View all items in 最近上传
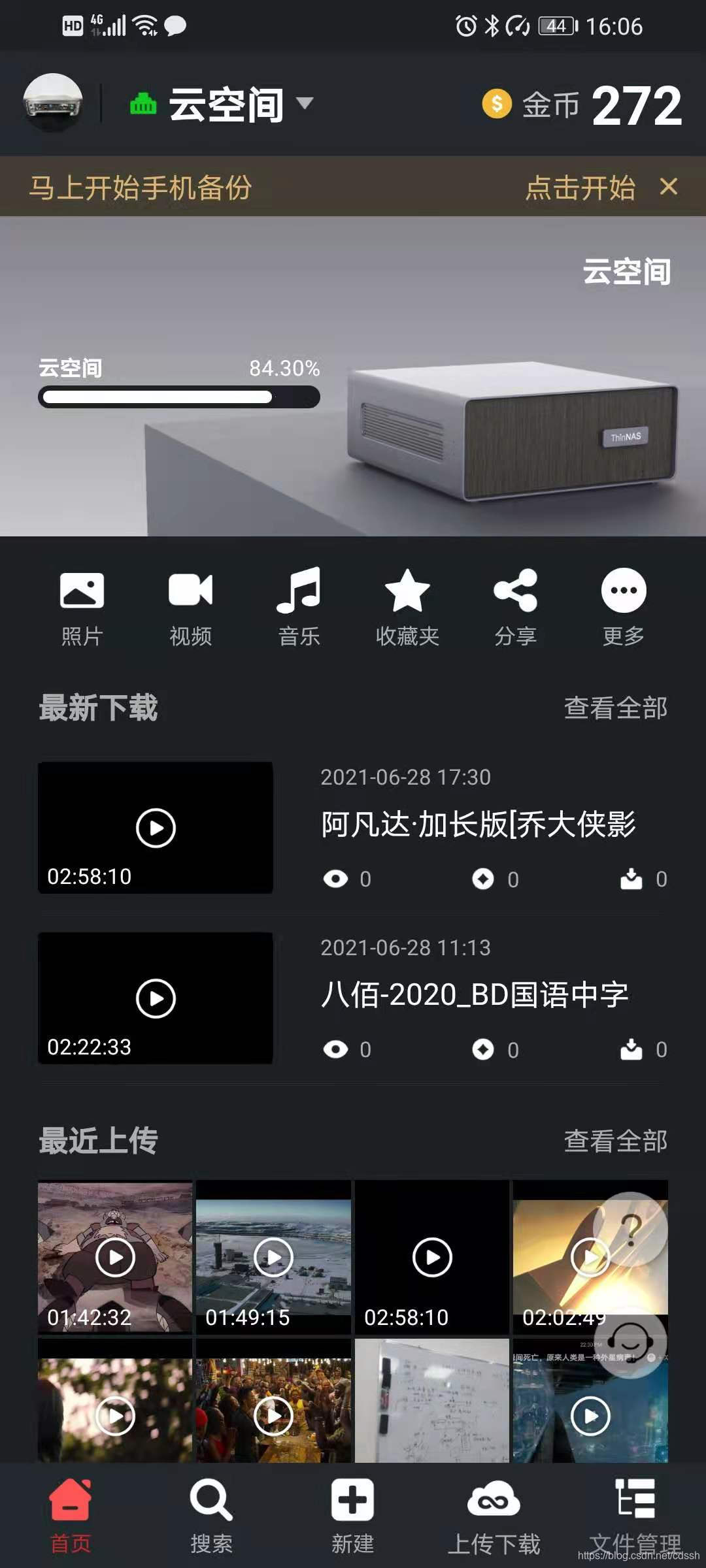The height and width of the screenshot is (1568, 706). pyautogui.click(x=615, y=1141)
